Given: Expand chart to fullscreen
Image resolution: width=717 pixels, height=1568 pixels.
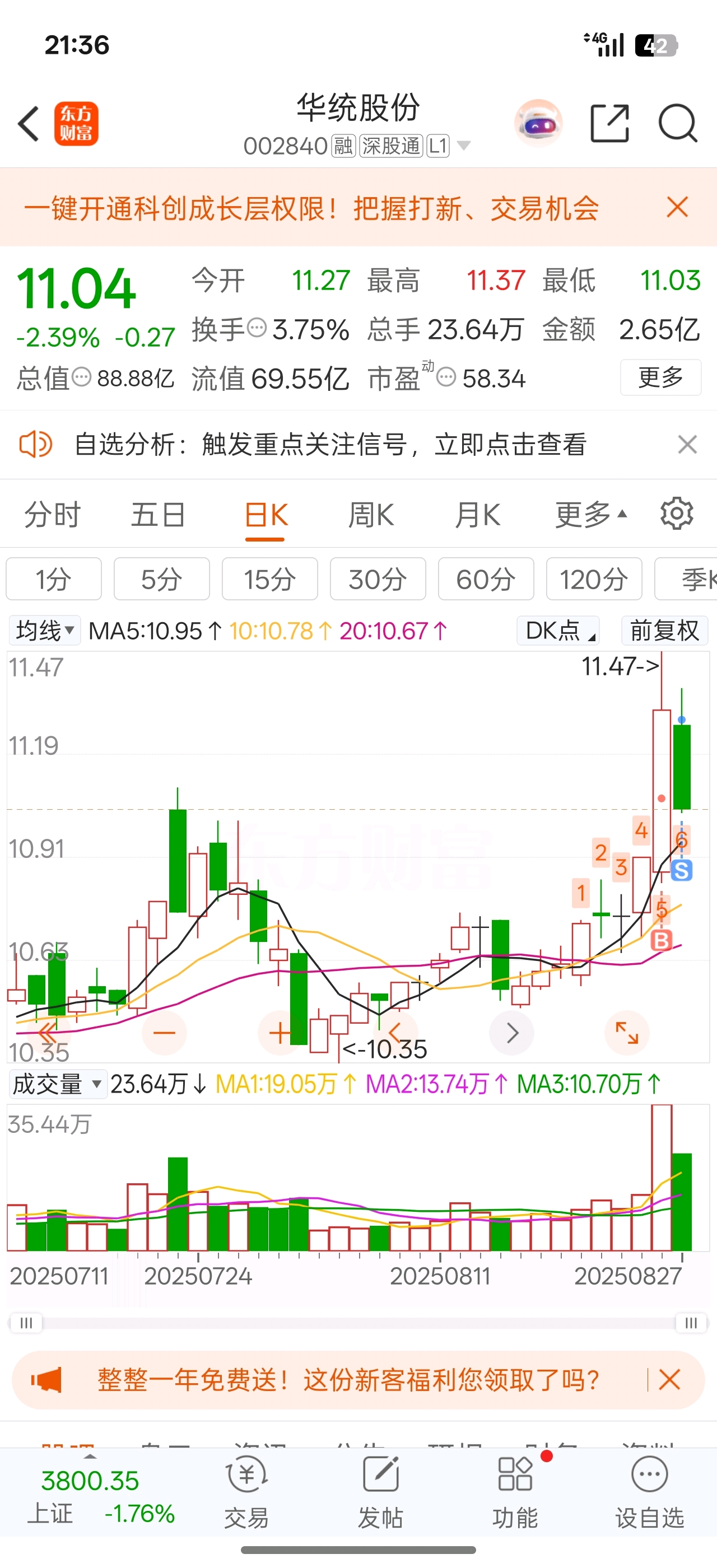Looking at the screenshot, I should [626, 1033].
